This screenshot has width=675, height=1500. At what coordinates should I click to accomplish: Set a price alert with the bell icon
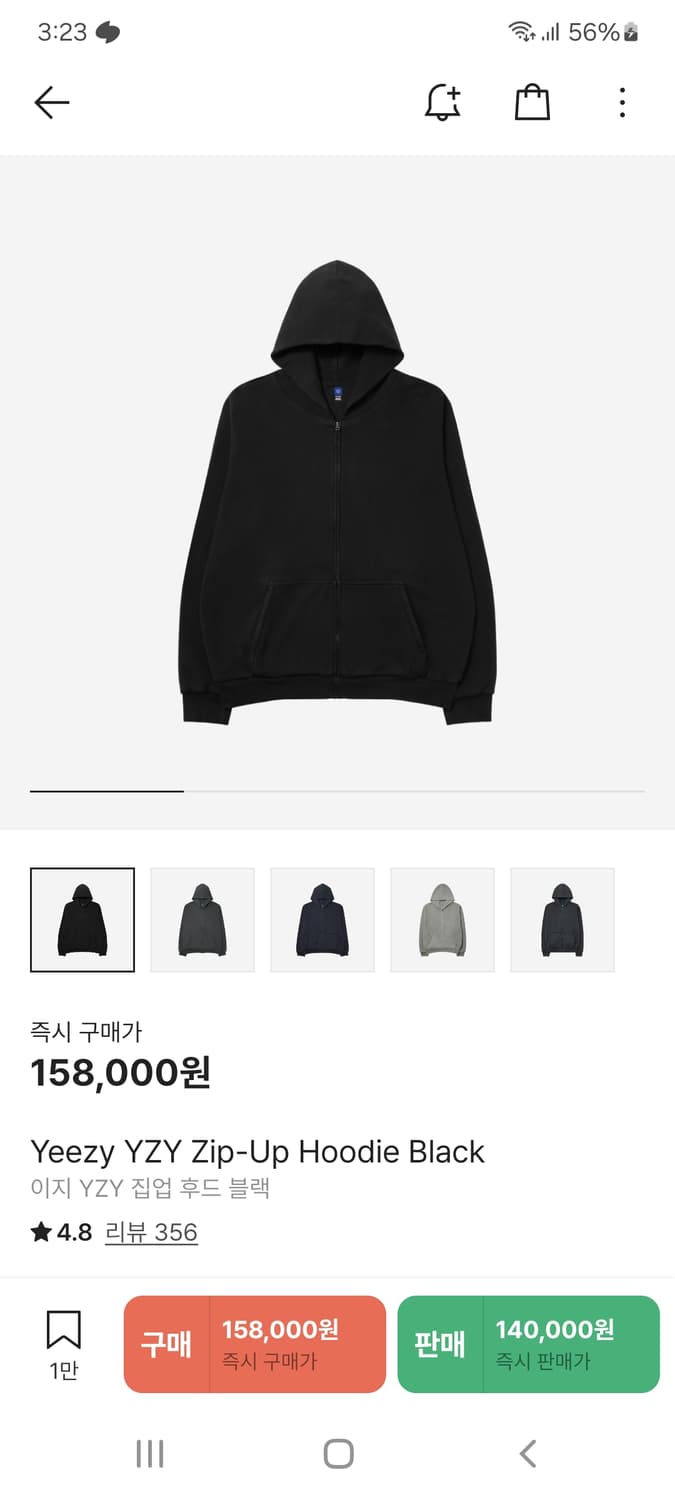pyautogui.click(x=443, y=102)
